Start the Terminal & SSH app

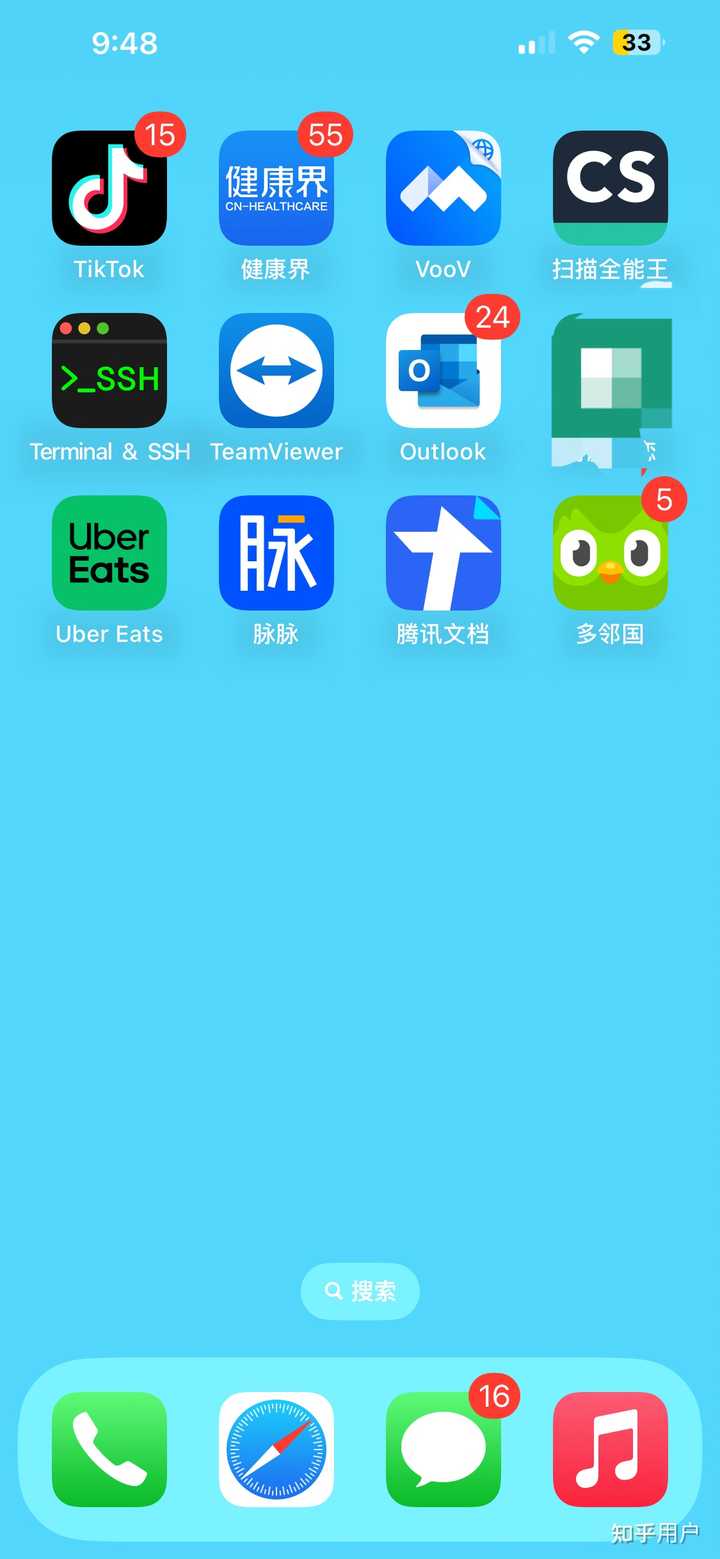pyautogui.click(x=108, y=371)
